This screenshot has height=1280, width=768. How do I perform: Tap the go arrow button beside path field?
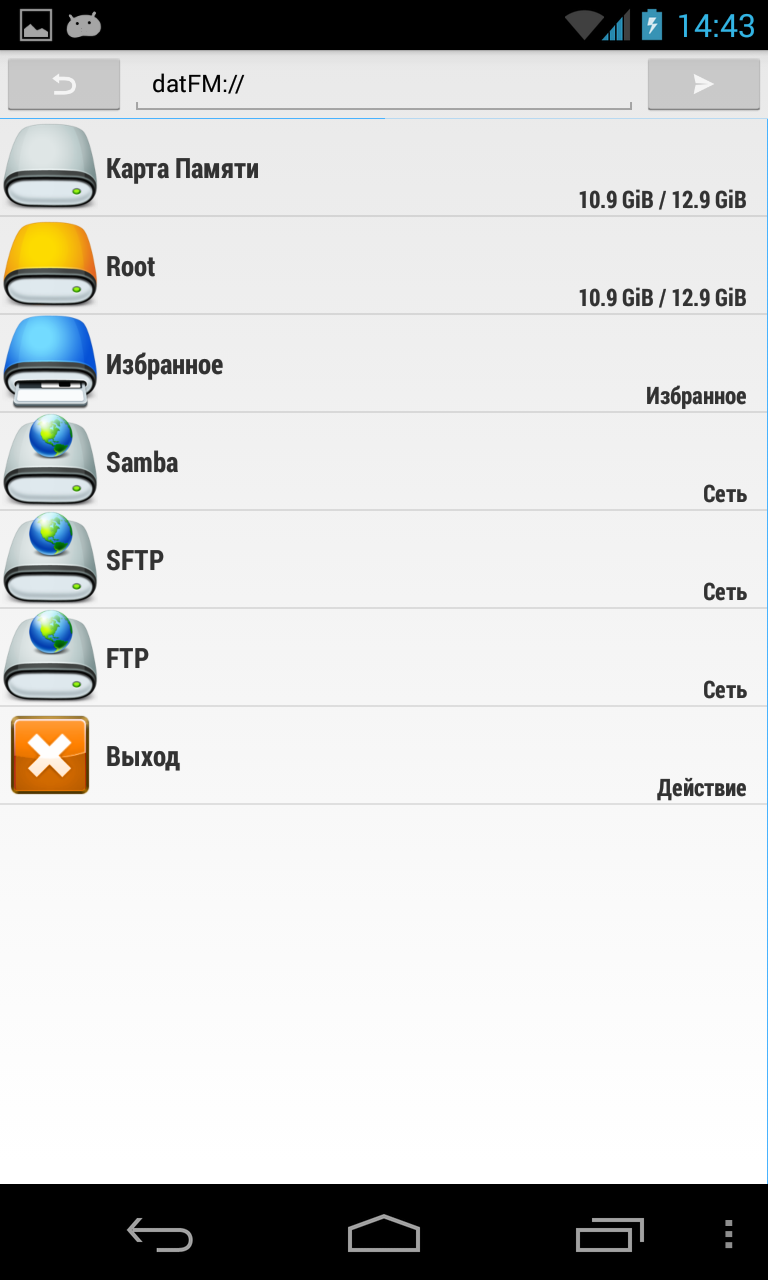tap(703, 84)
